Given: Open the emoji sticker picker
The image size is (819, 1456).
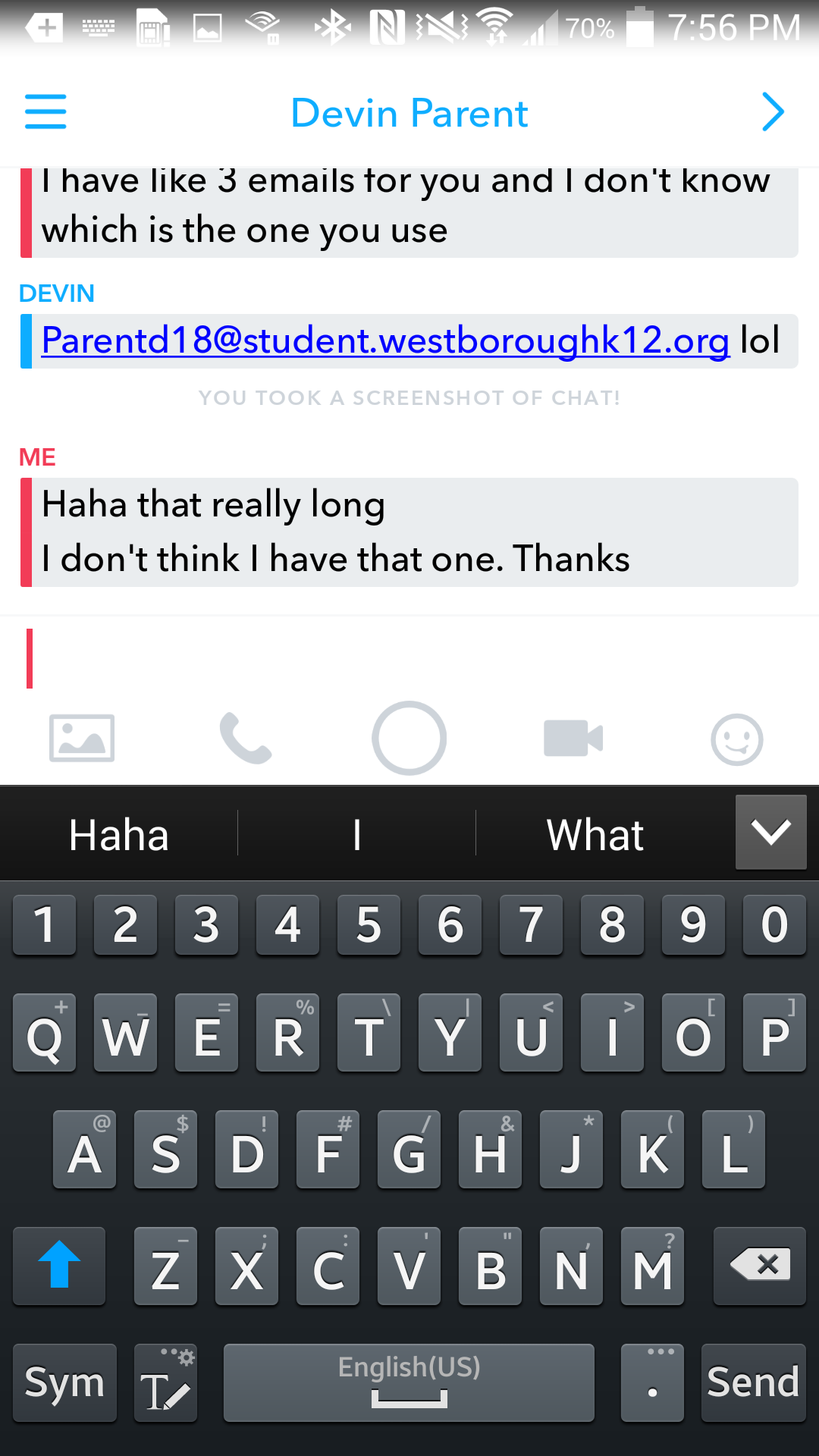Looking at the screenshot, I should [x=736, y=739].
